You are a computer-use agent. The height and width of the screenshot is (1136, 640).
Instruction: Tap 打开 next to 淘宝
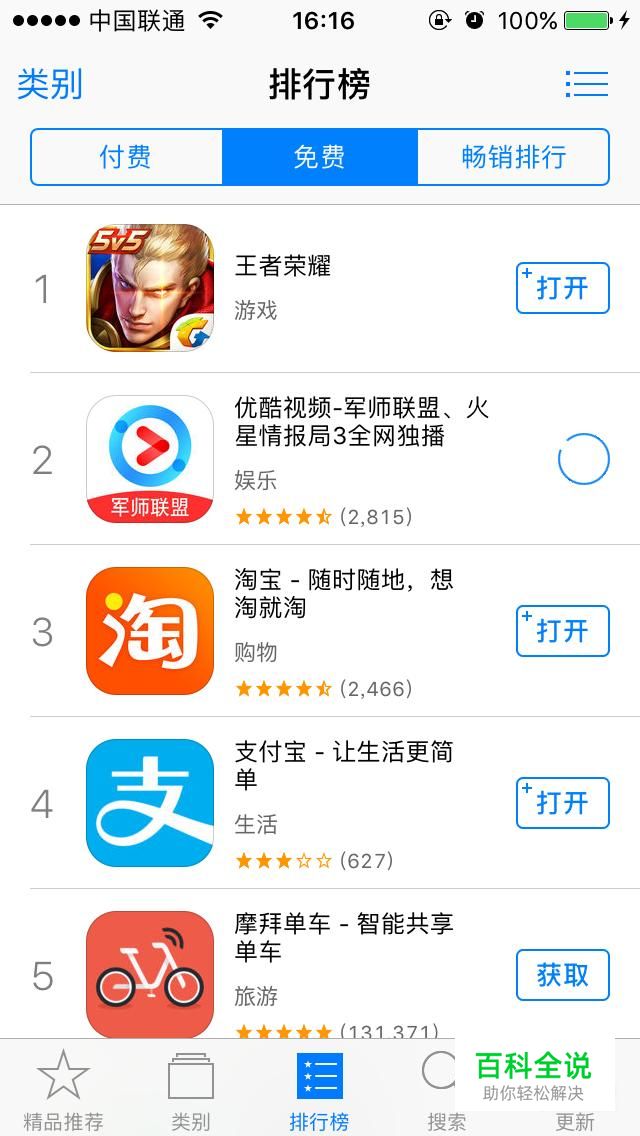tap(562, 631)
